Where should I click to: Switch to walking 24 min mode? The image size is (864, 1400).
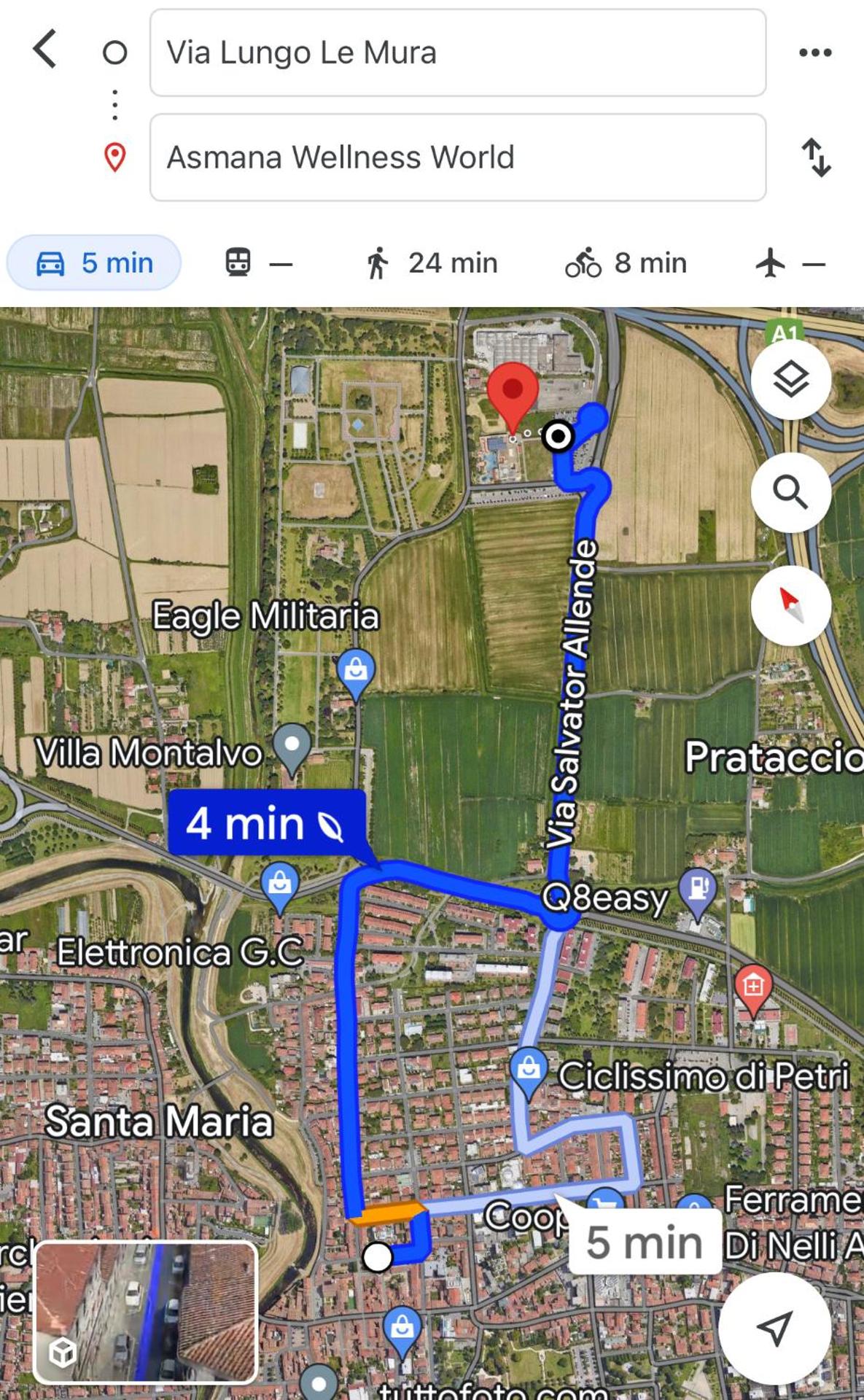pyautogui.click(x=432, y=262)
